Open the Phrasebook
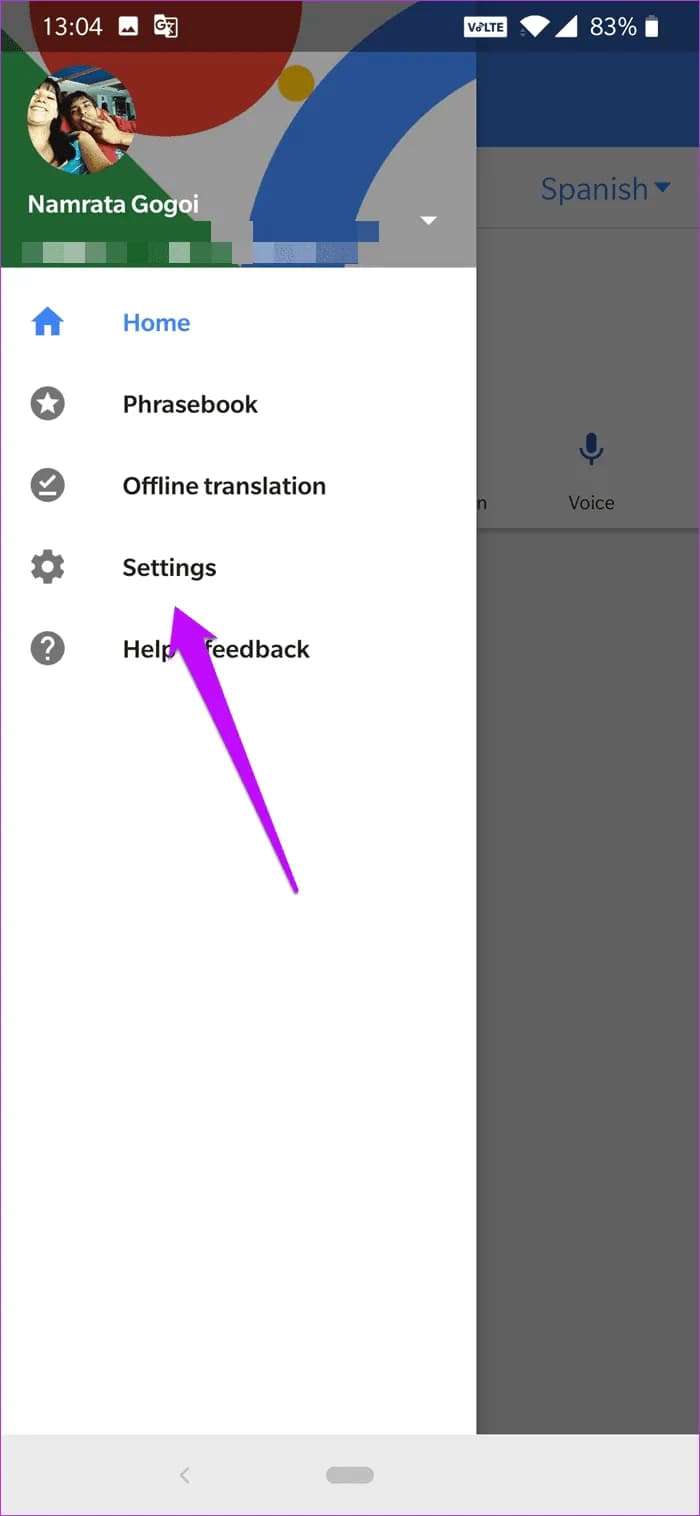 coord(189,405)
